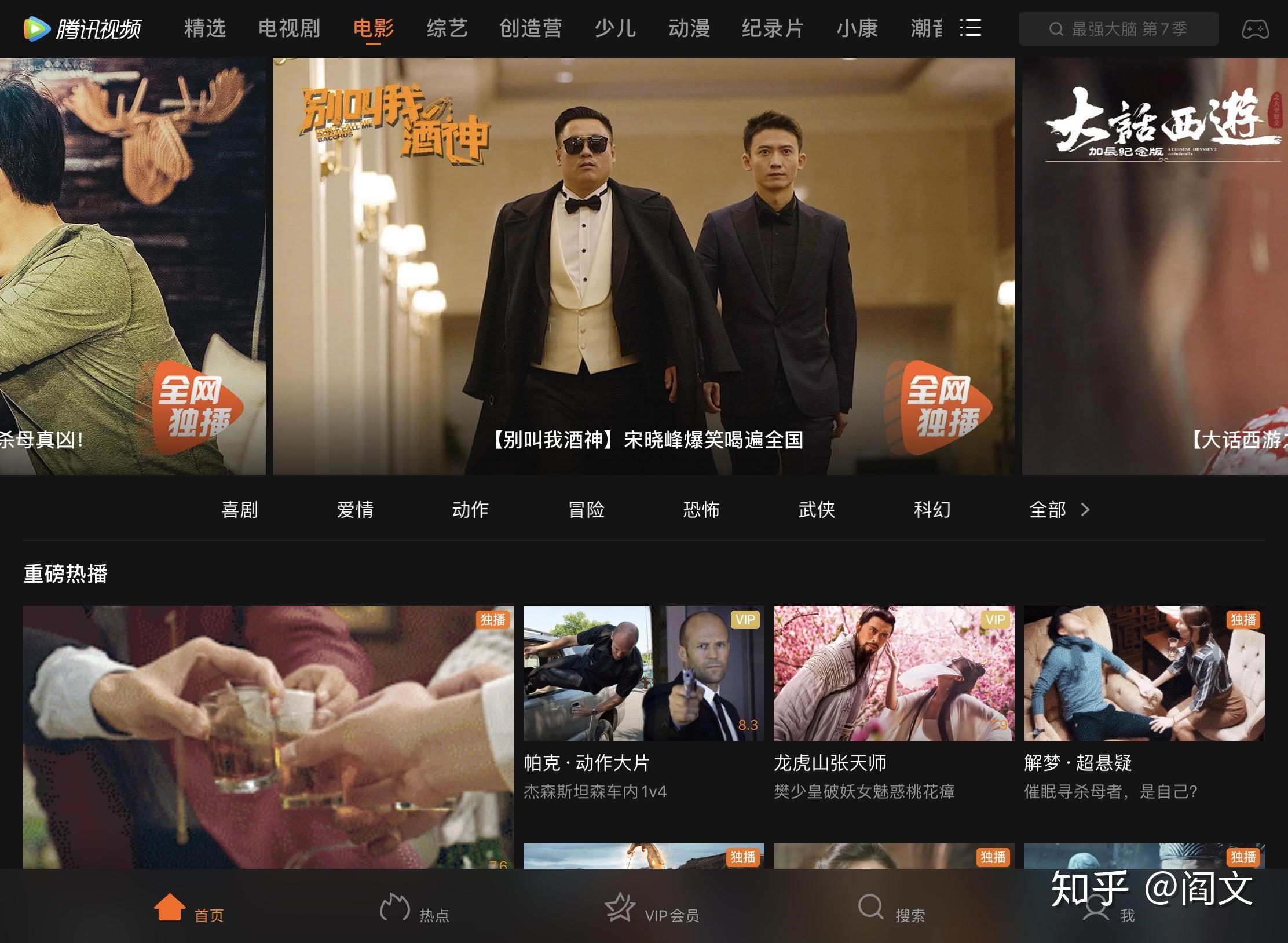Screen dimensions: 1288x943
Task: Choose the 动作 genre
Action: click(470, 510)
